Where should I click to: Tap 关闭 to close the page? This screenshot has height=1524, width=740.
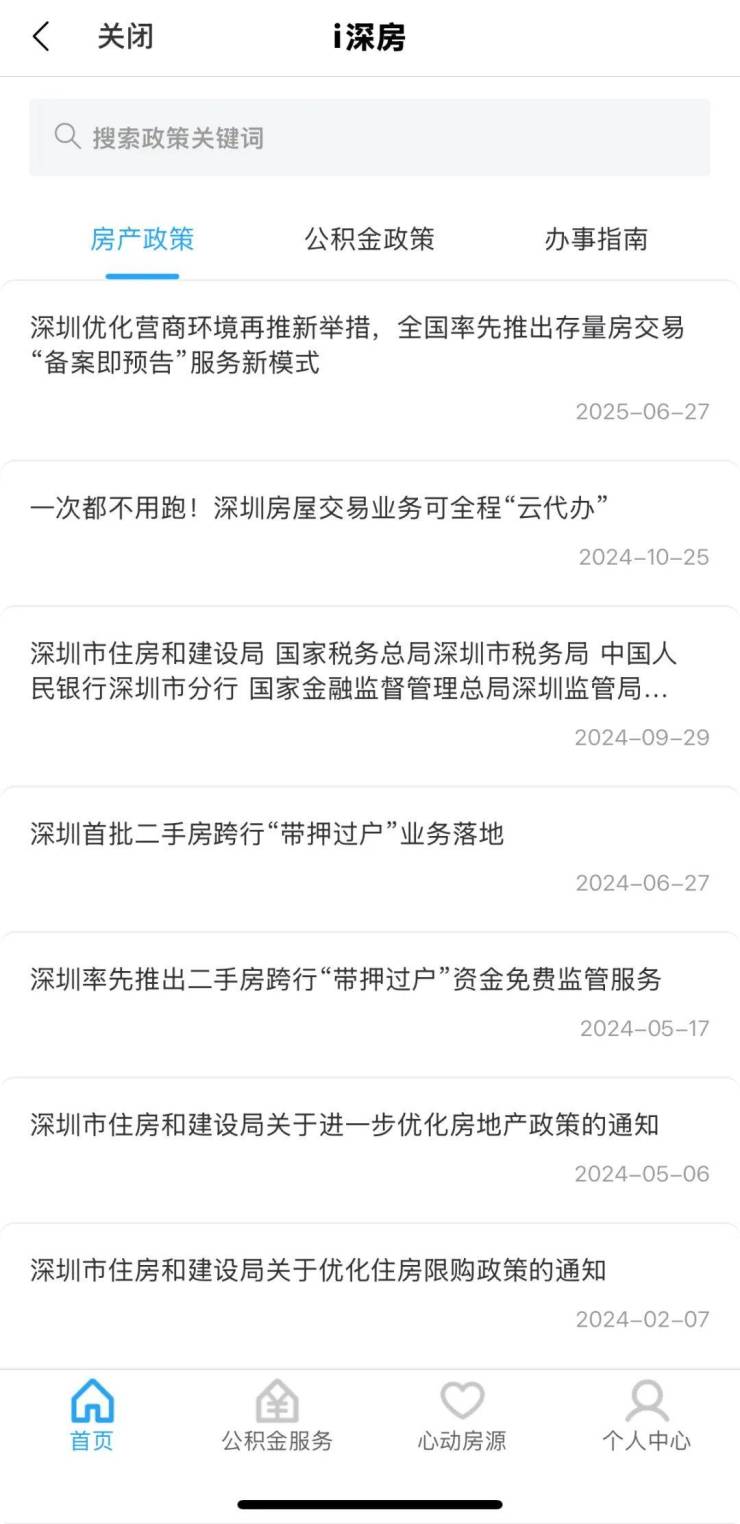tap(125, 37)
